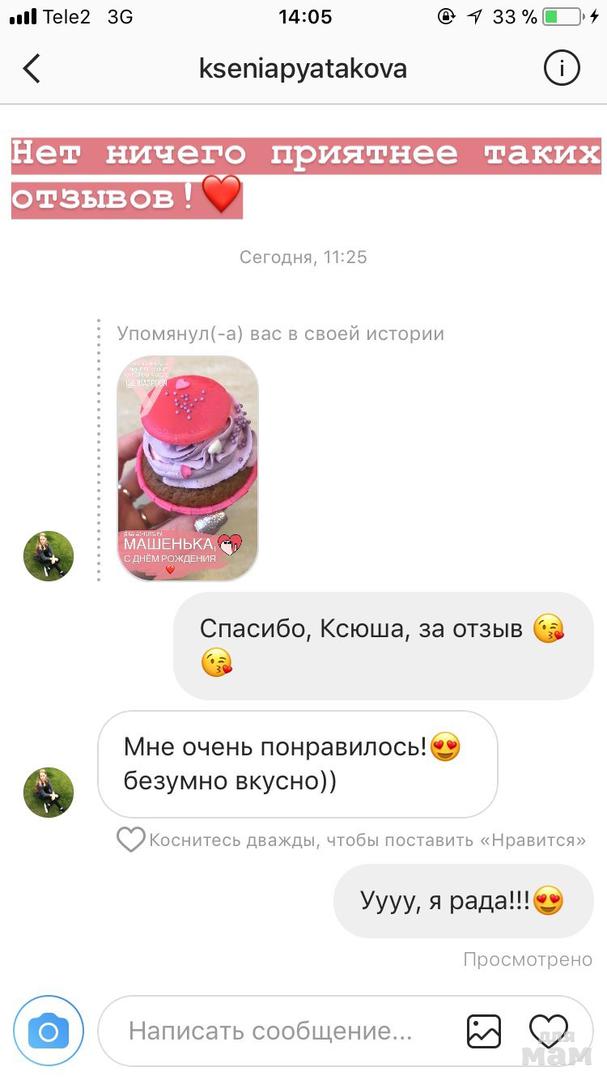This screenshot has width=607, height=1080.
Task: Go back to the direct inbox
Action: pyautogui.click(x=32, y=68)
